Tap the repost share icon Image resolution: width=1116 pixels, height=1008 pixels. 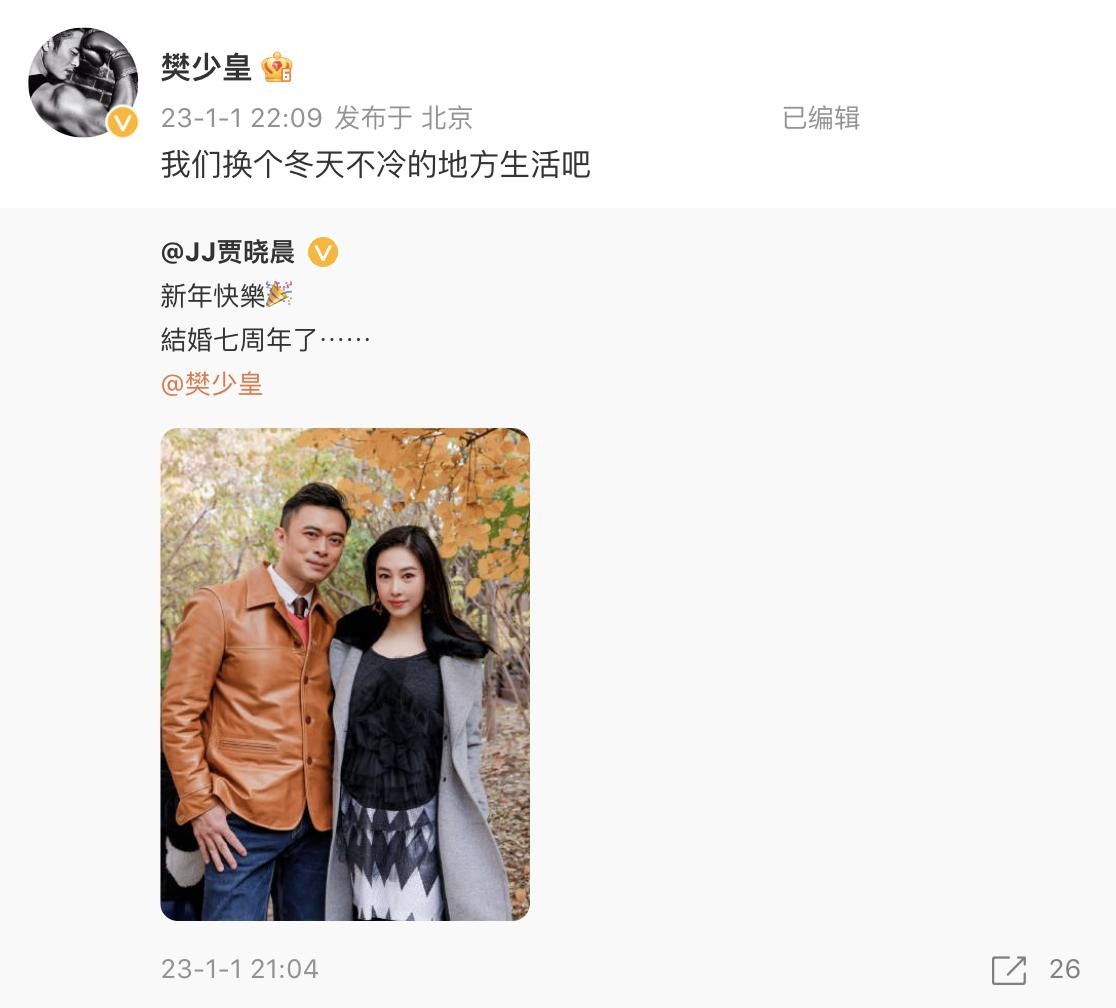pyautogui.click(x=1009, y=969)
